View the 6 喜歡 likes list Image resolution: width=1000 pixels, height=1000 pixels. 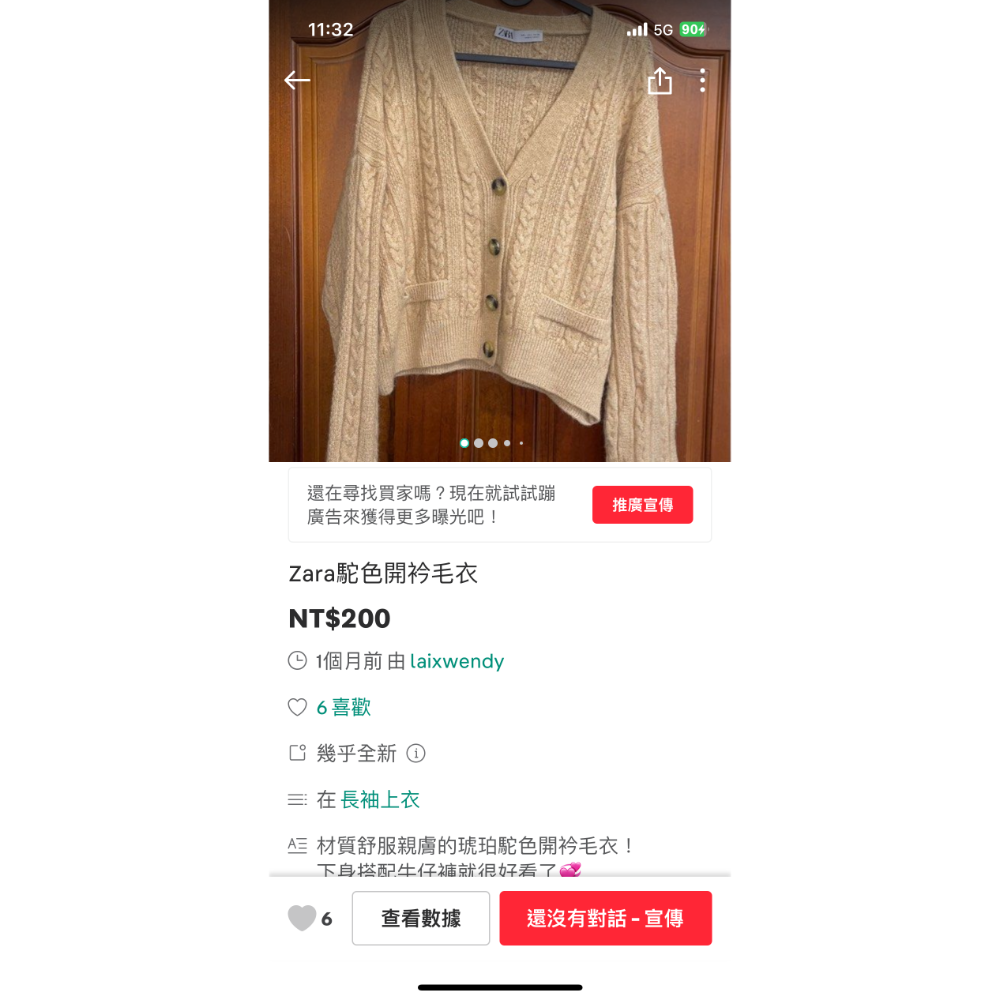(343, 707)
